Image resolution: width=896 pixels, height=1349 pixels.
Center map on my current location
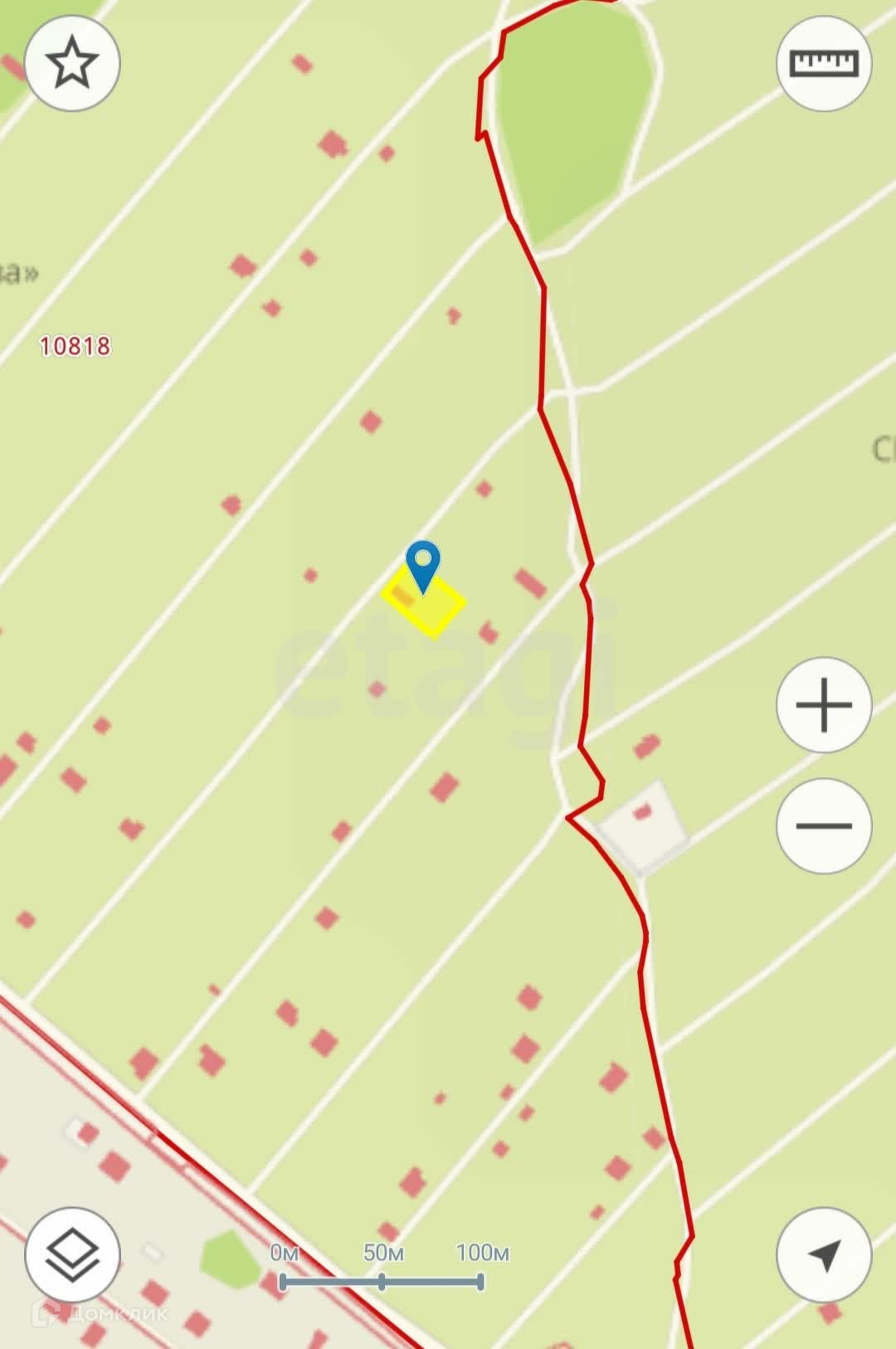823,1254
